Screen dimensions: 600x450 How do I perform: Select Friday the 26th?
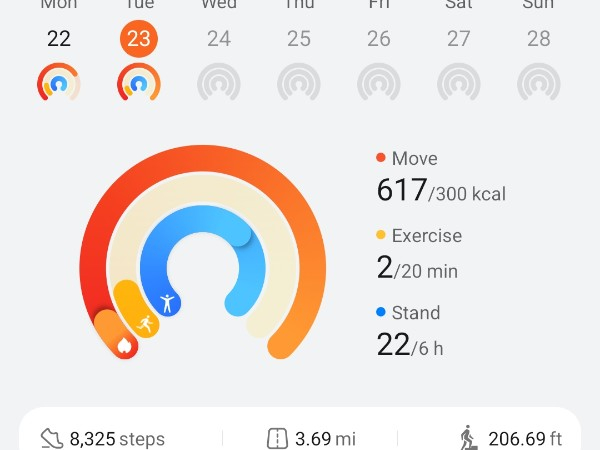pos(379,40)
